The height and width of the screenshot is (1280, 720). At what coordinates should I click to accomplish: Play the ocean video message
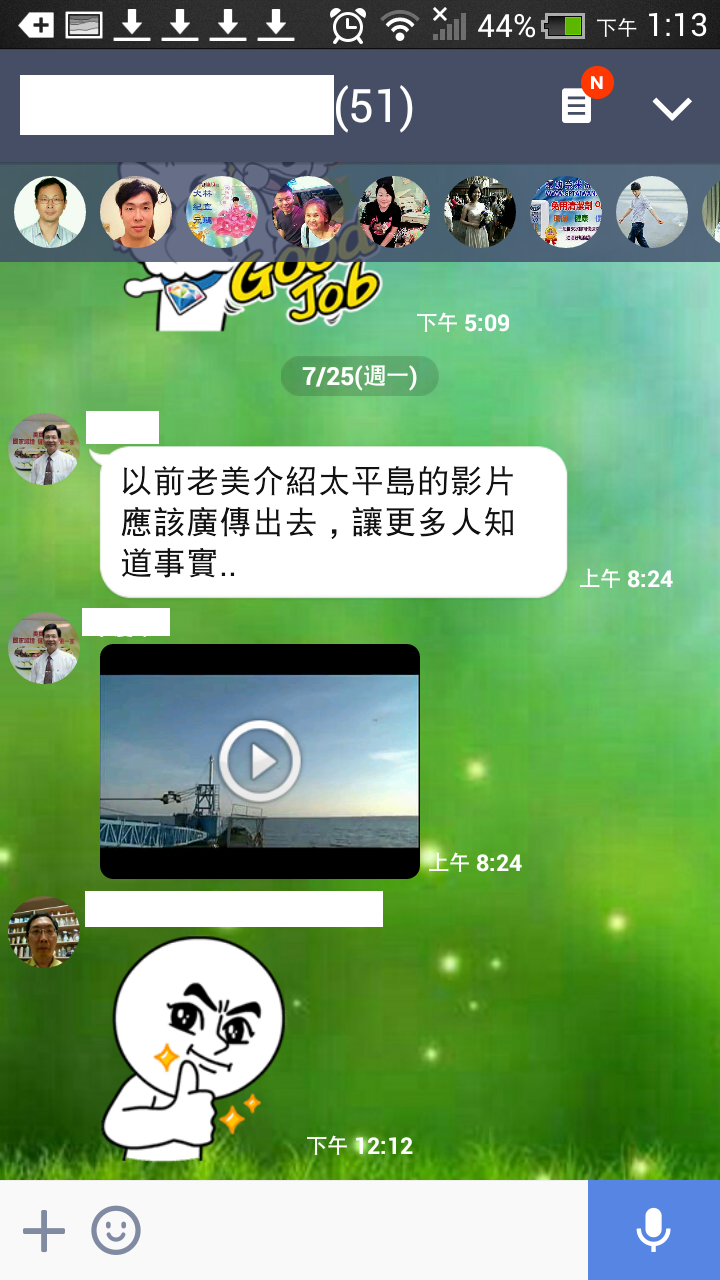tap(260, 762)
